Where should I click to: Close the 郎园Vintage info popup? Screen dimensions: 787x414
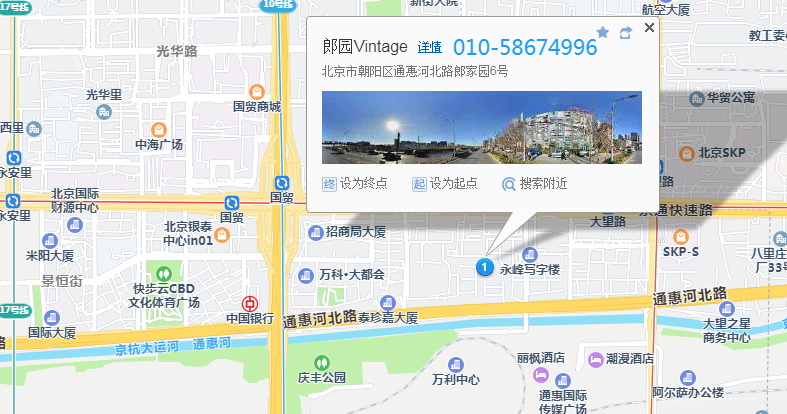click(650, 28)
